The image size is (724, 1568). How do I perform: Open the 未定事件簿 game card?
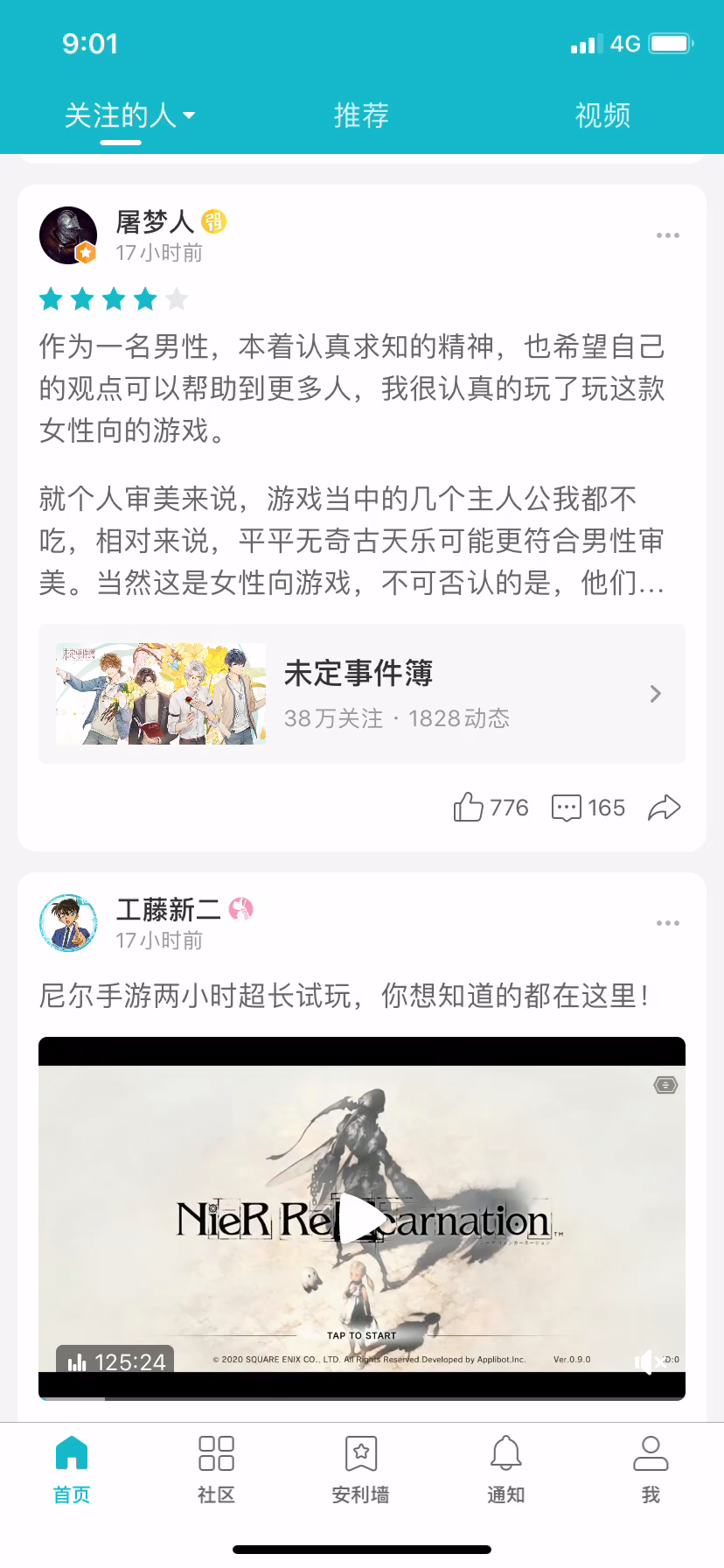tap(362, 694)
